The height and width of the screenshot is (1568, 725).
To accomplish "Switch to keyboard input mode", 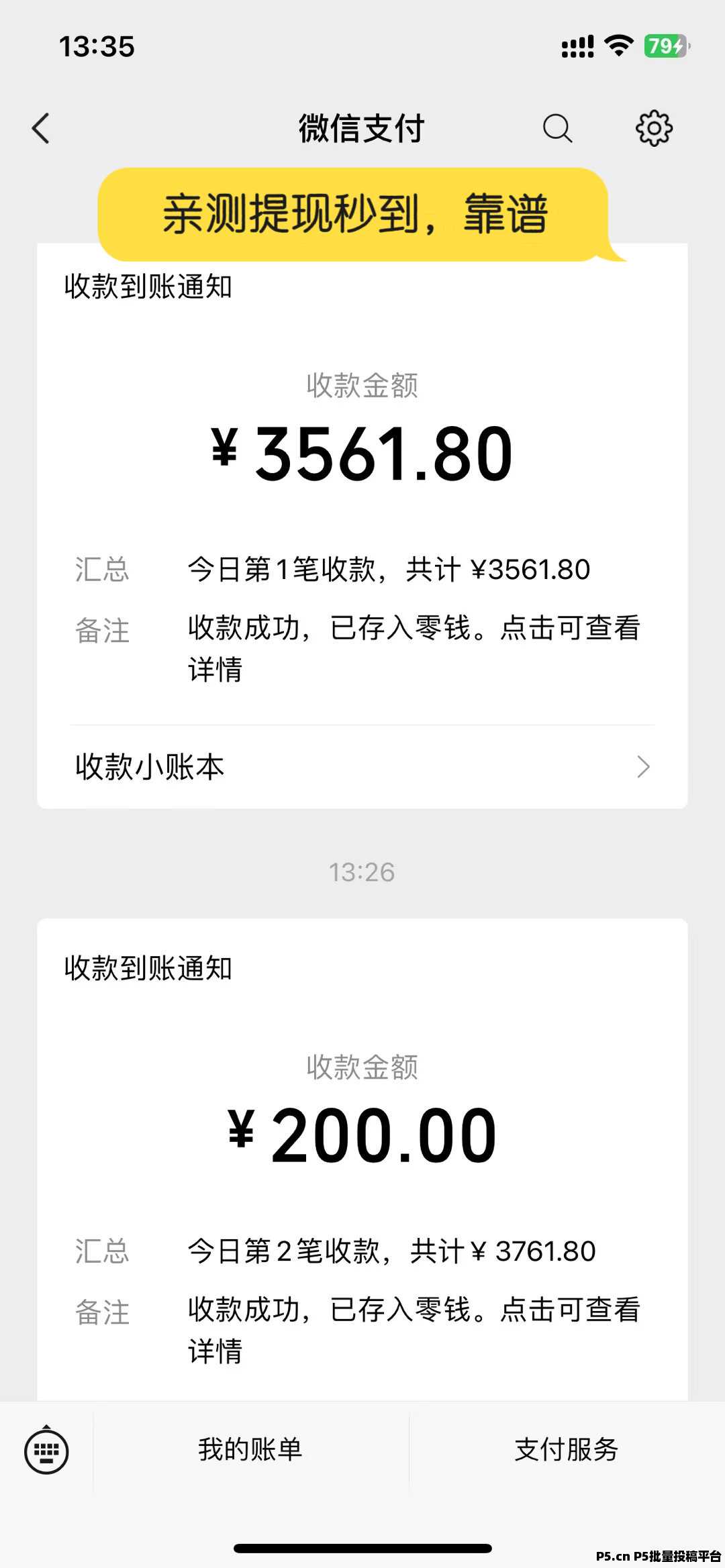I will coord(46,1451).
